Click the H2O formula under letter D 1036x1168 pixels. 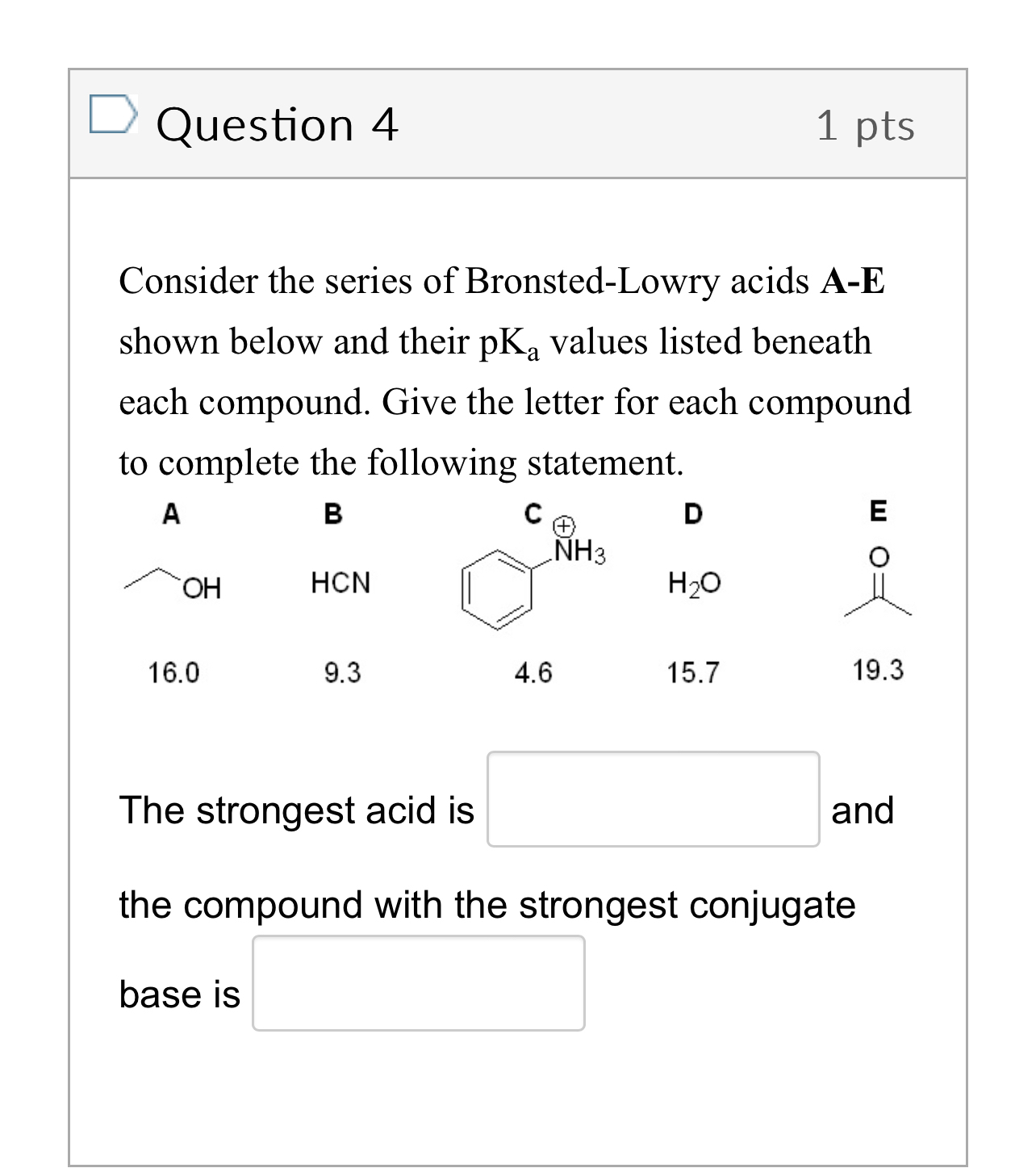694,583
